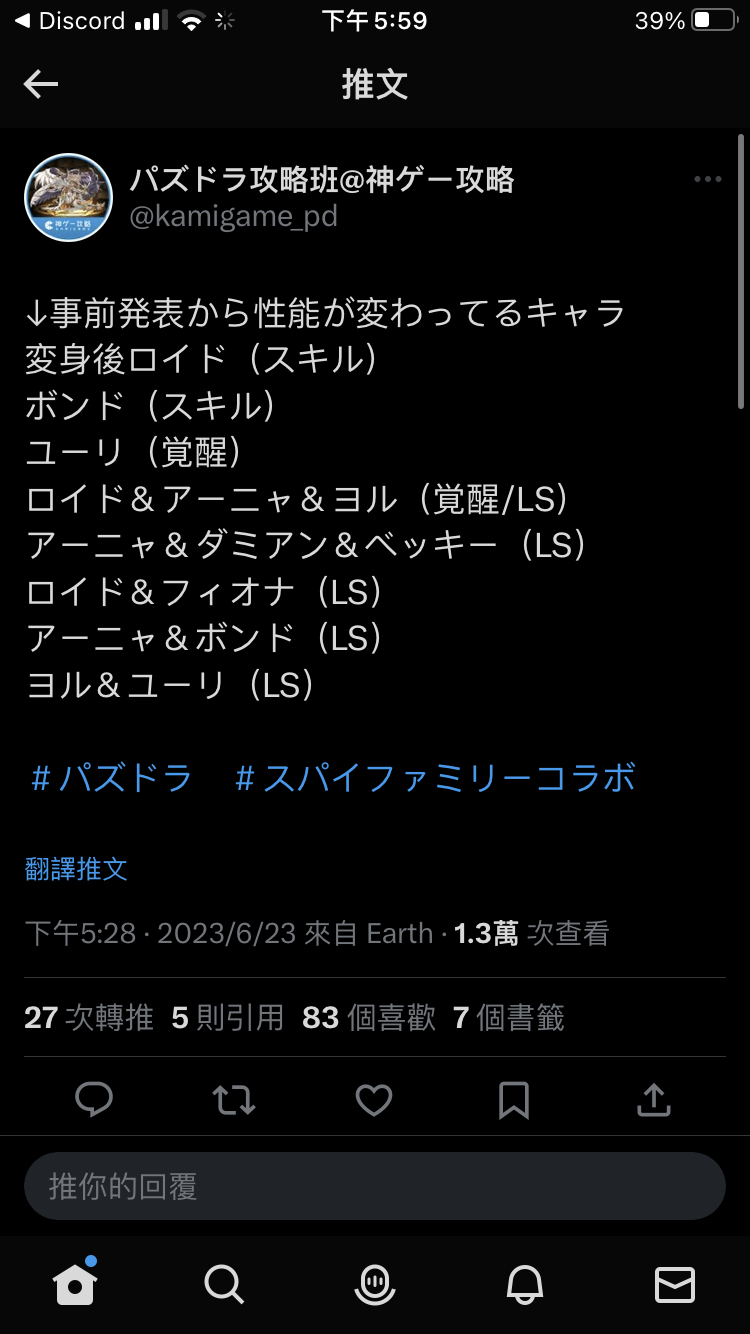This screenshot has width=750, height=1334.
Task: Reply with the comment bubble icon
Action: (94, 1100)
